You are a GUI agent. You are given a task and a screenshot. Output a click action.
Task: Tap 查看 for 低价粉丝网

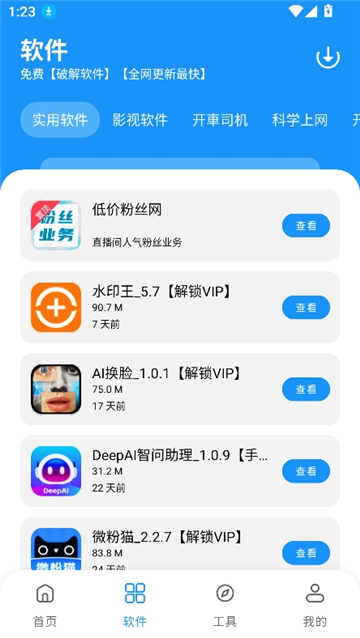point(306,225)
